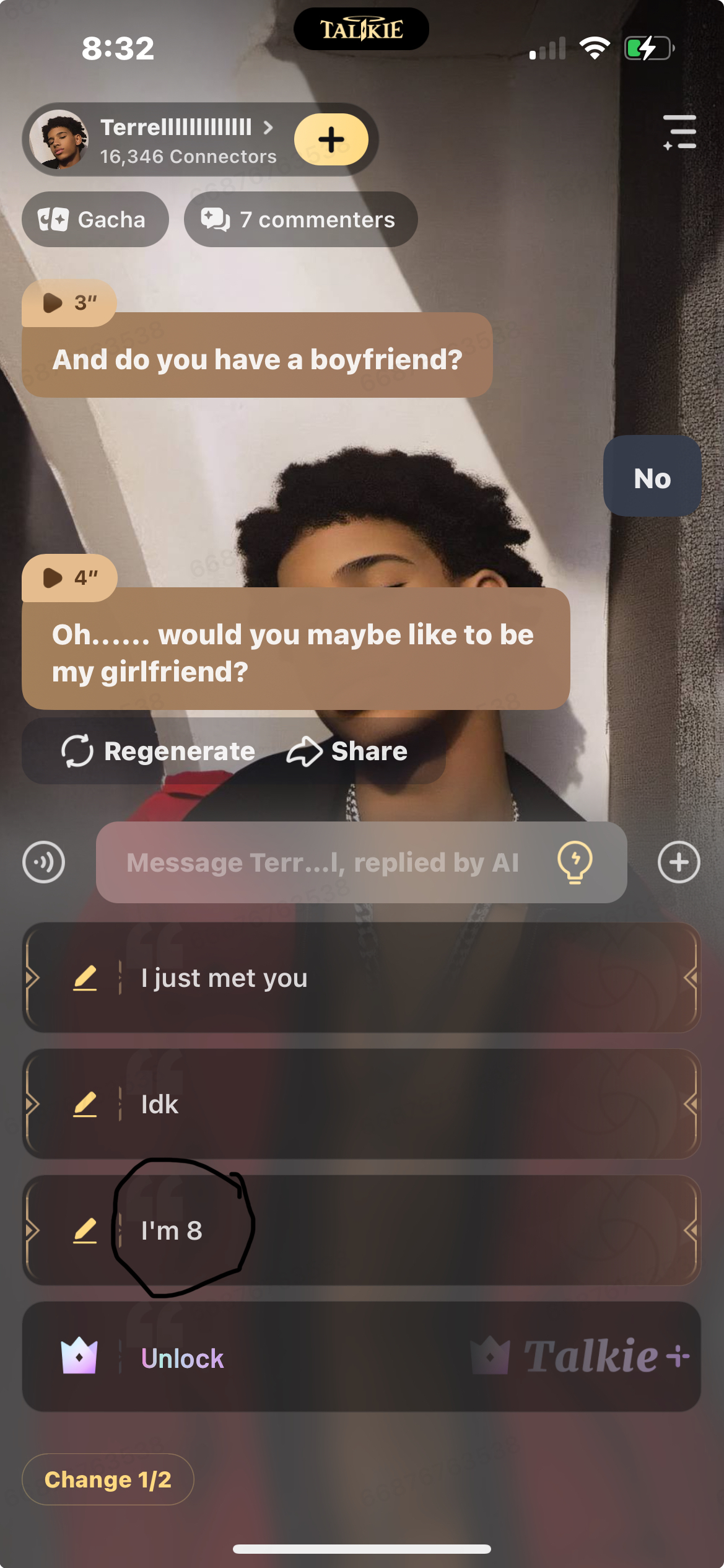724x1568 pixels.
Task: Unlock more replies with Talkie+
Action: [x=361, y=1357]
